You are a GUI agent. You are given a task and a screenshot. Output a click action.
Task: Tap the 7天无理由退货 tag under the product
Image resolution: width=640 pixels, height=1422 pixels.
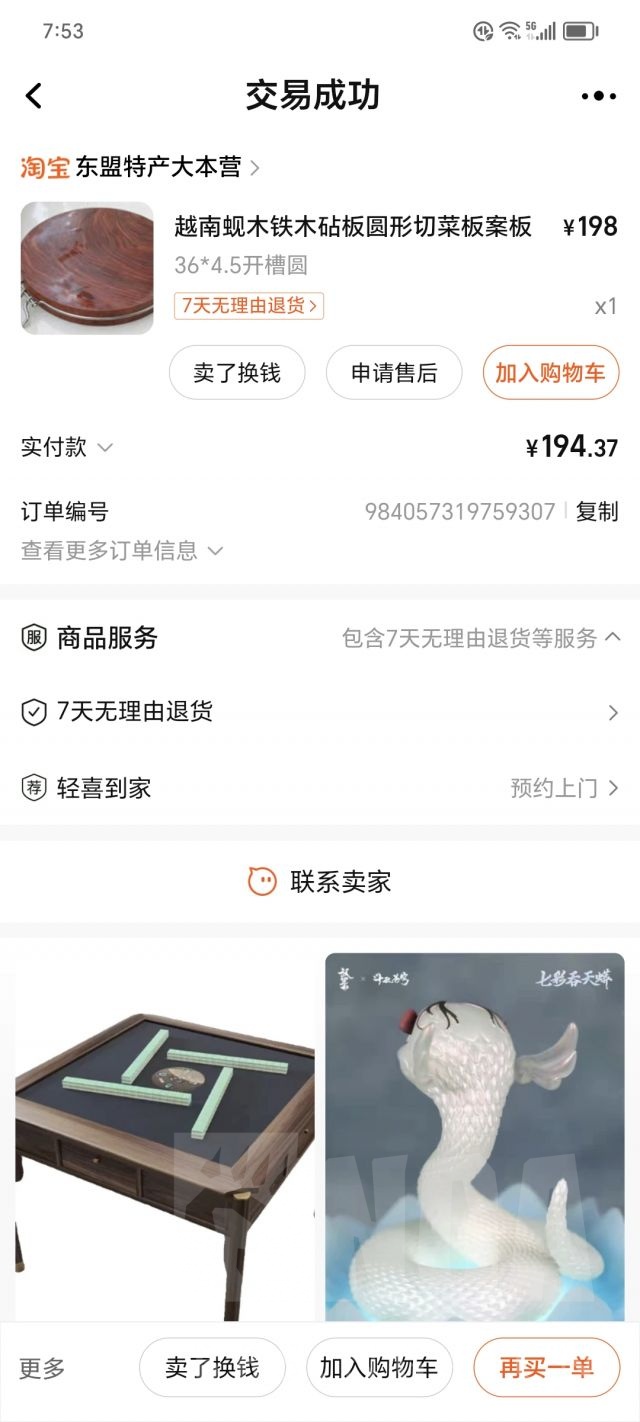pos(249,306)
